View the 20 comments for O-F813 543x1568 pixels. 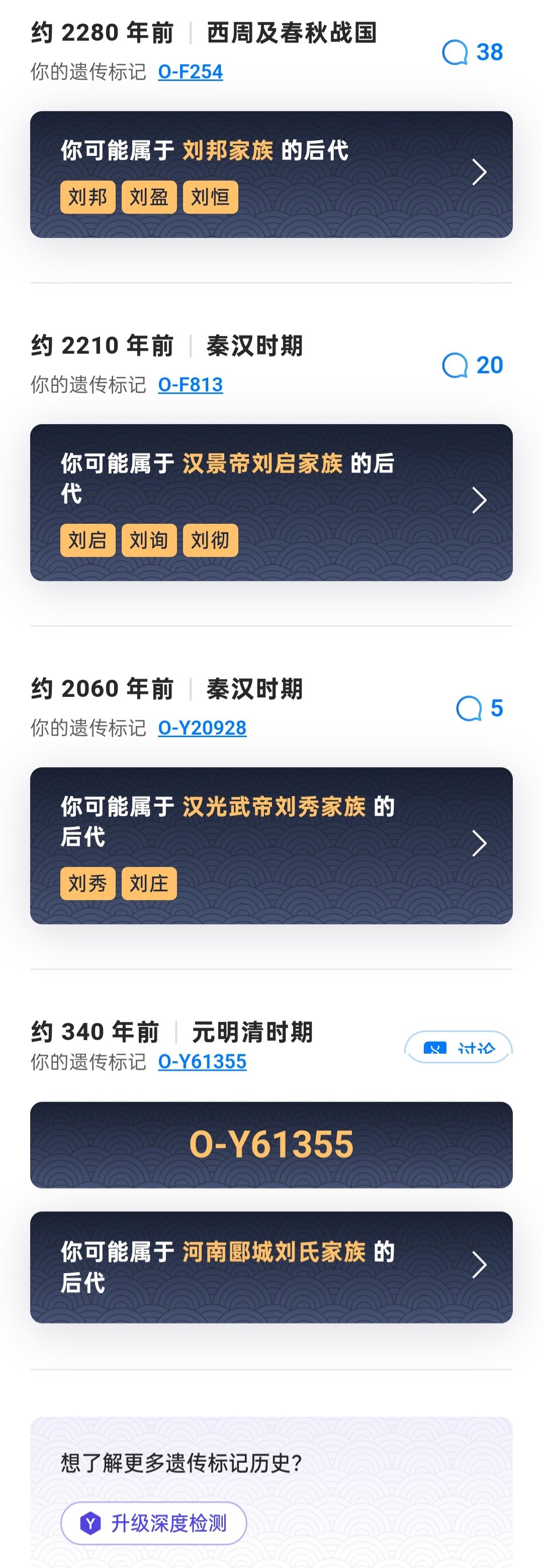pyautogui.click(x=473, y=365)
